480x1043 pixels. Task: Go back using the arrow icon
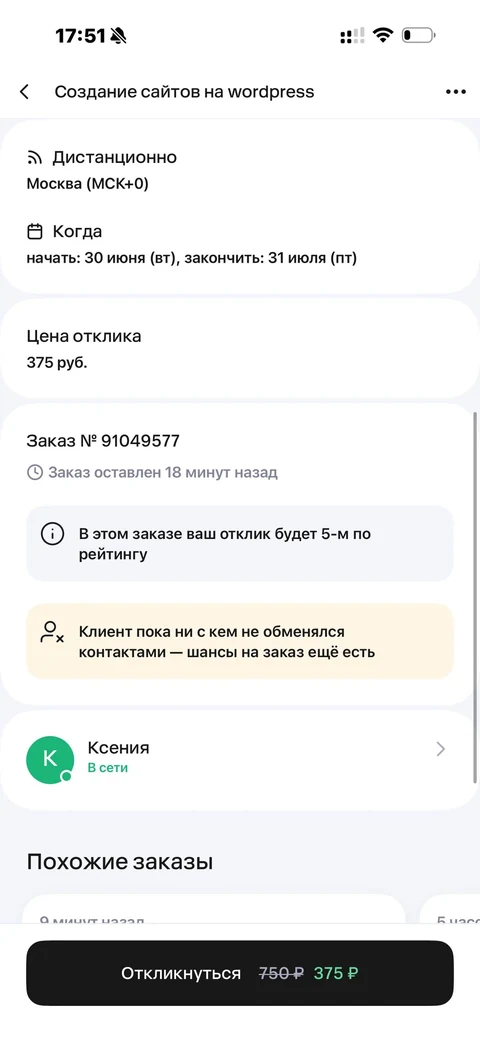[x=25, y=92]
